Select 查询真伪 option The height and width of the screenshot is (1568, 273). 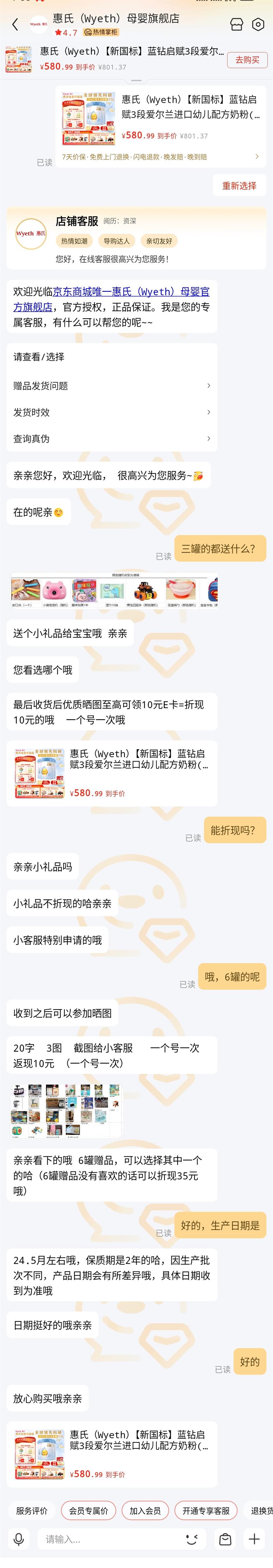click(x=112, y=438)
